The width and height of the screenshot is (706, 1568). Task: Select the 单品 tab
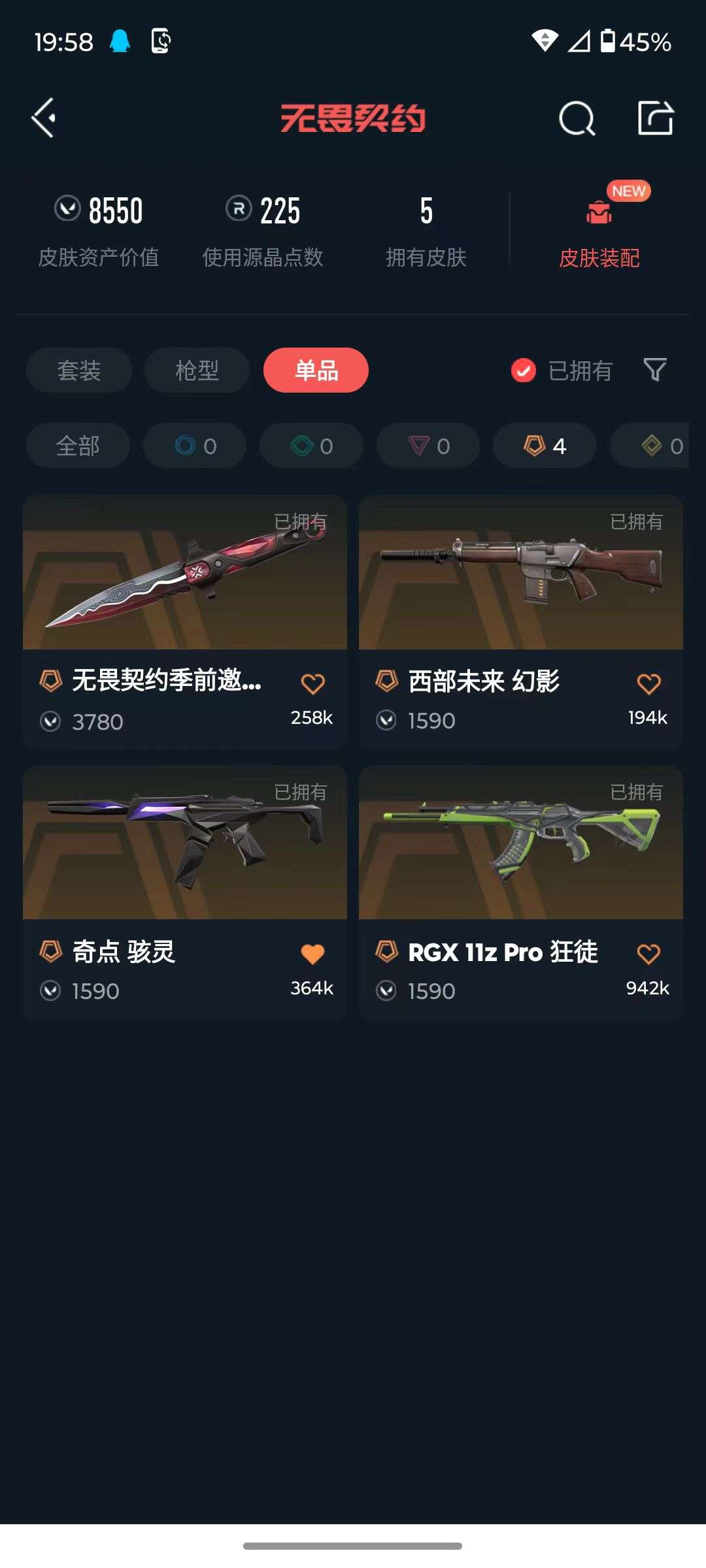pos(316,370)
